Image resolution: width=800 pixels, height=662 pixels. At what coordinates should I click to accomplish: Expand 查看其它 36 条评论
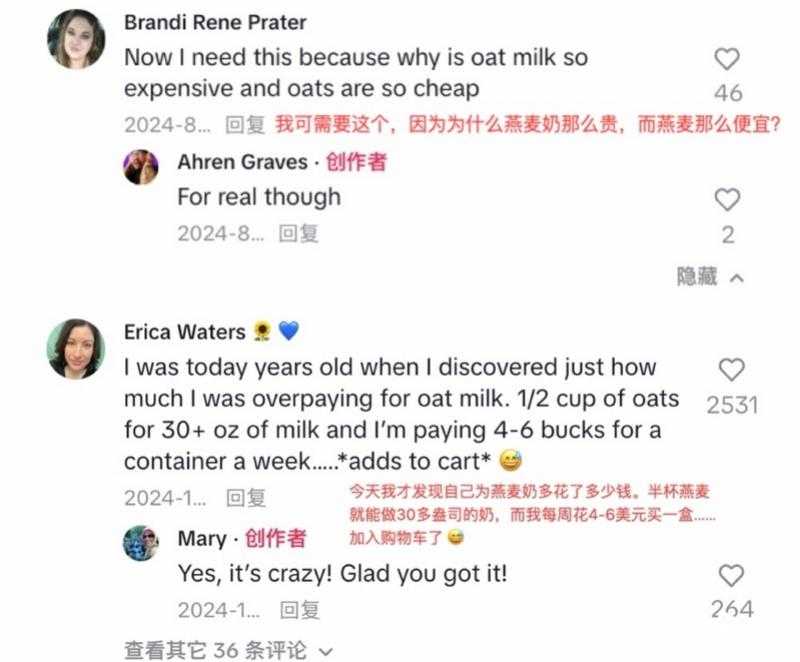(227, 649)
